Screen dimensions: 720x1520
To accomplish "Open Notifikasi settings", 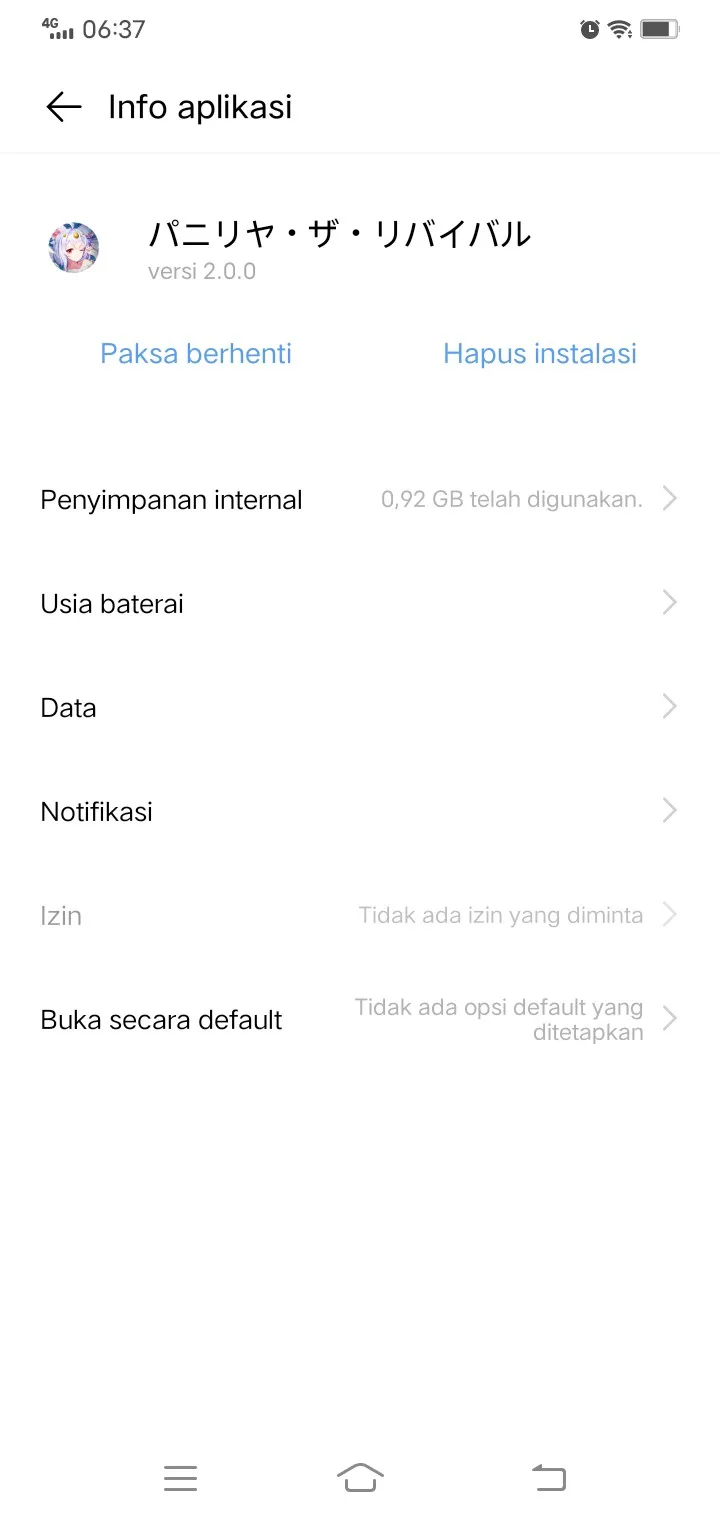I will point(360,811).
